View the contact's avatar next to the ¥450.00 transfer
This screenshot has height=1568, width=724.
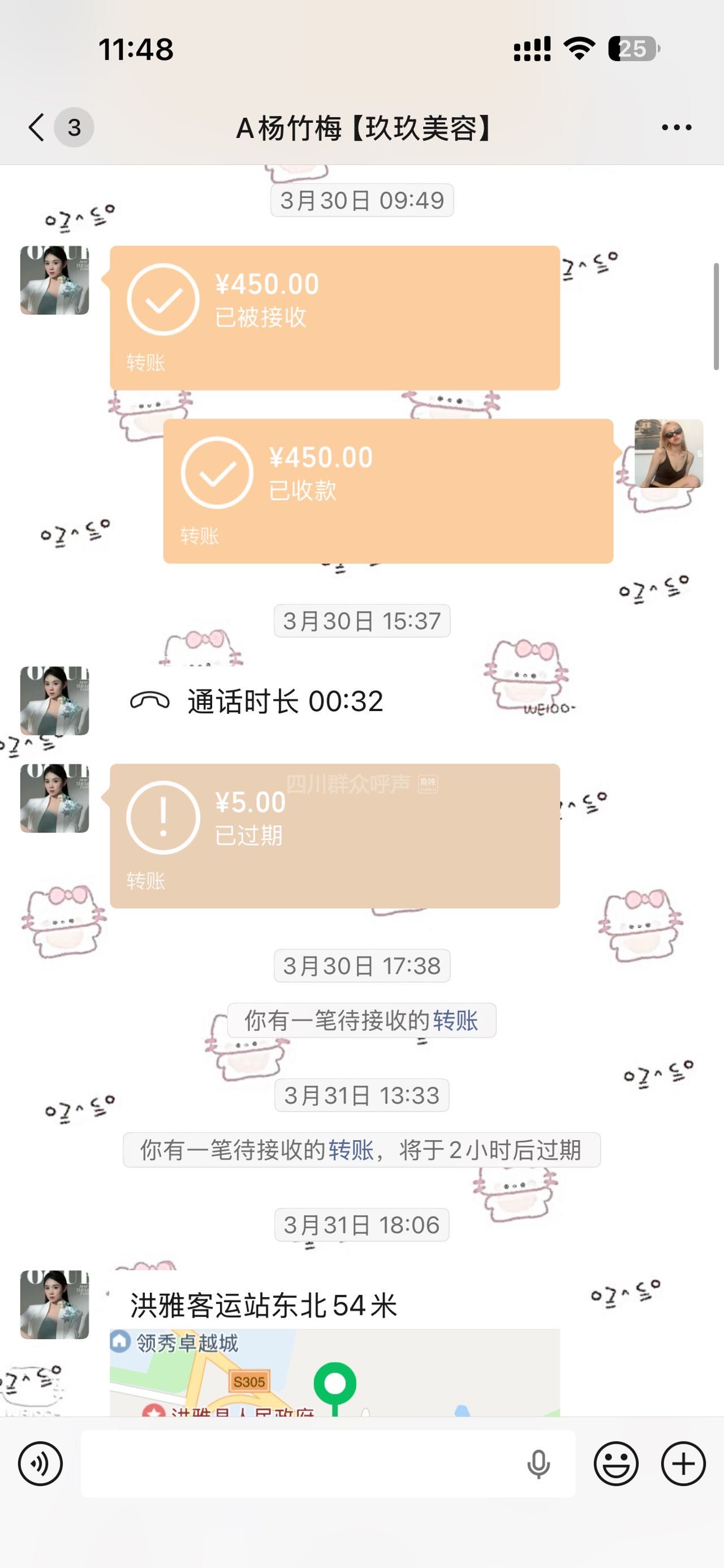(x=55, y=280)
